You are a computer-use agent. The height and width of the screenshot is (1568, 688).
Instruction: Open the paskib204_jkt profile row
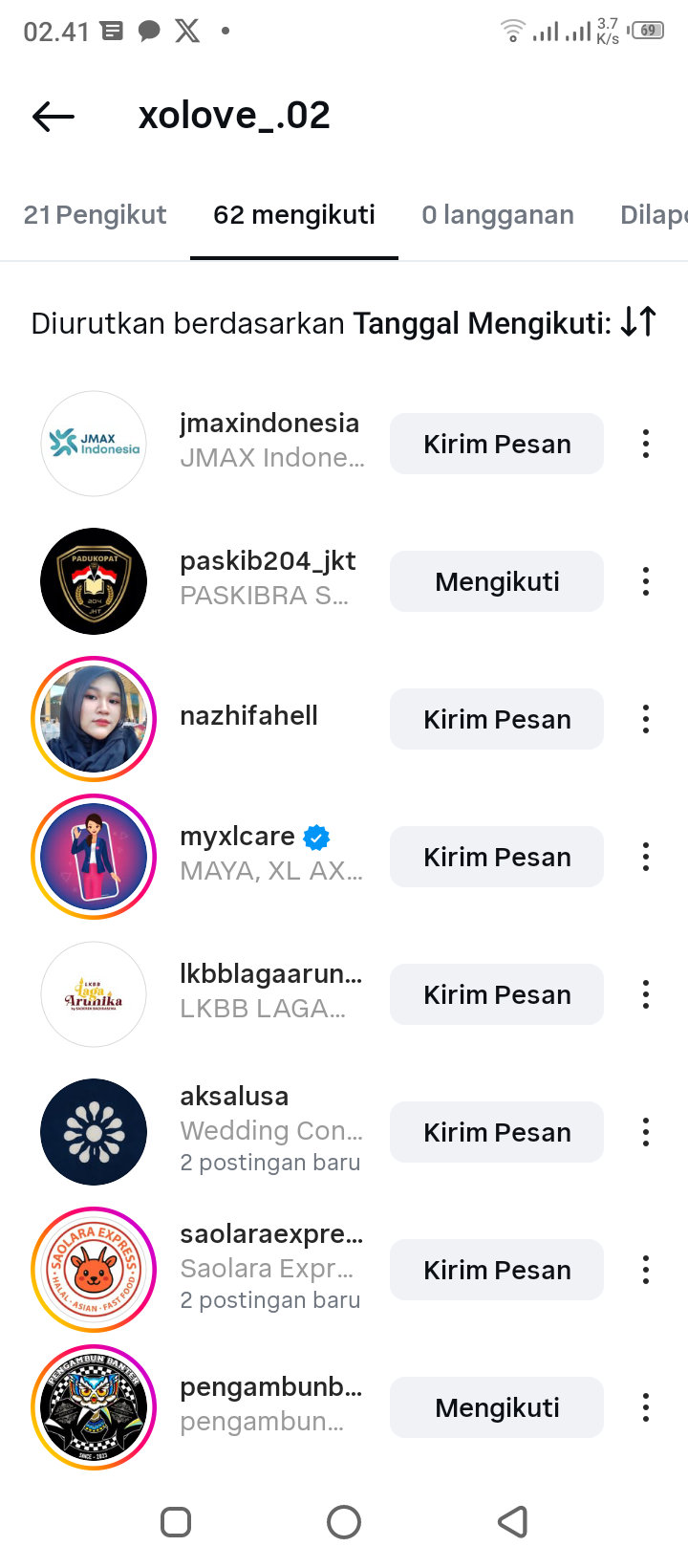coord(267,577)
